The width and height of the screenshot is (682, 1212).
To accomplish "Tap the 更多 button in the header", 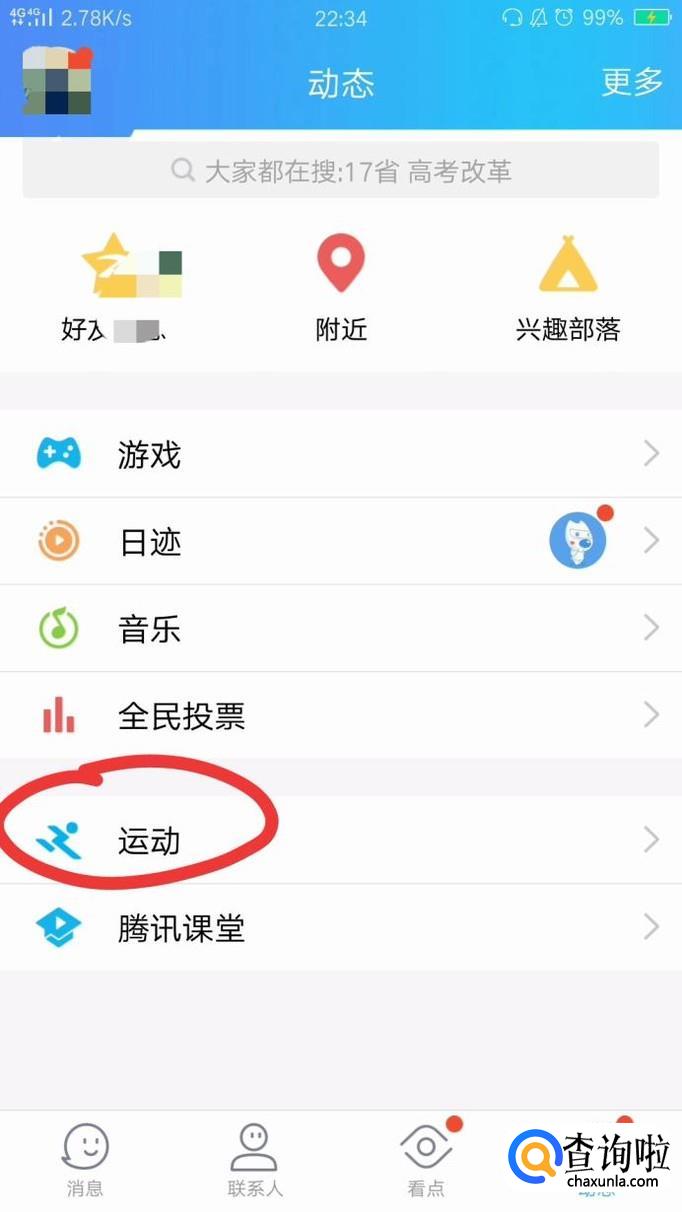I will (x=632, y=82).
